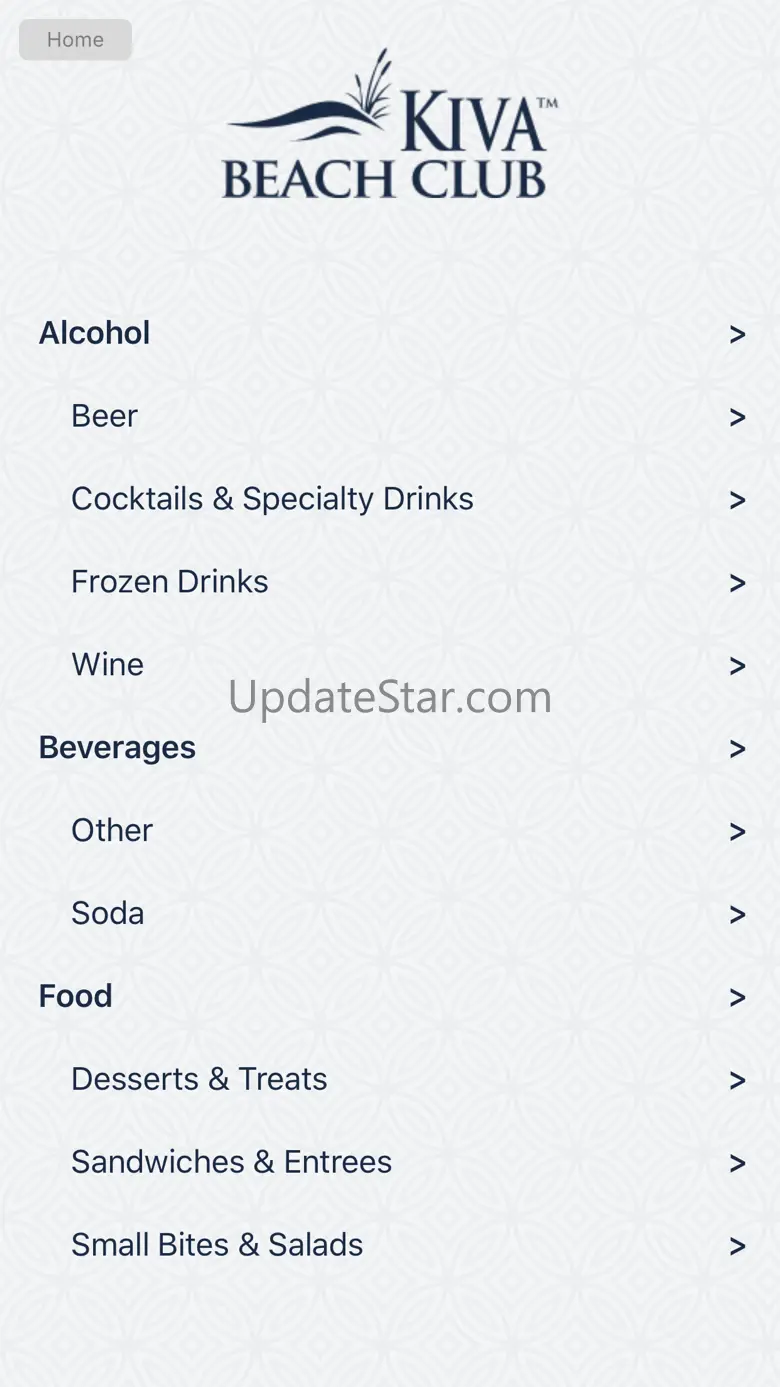This screenshot has height=1387, width=780.
Task: Open the Alcohol category
Action: [390, 333]
